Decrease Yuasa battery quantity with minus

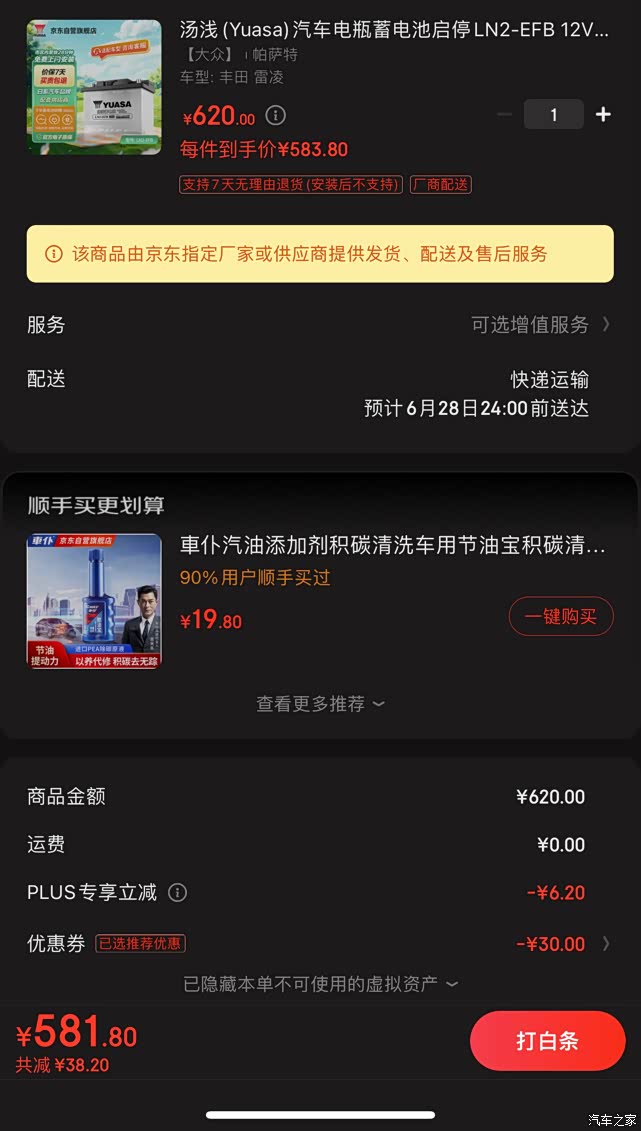pos(504,114)
